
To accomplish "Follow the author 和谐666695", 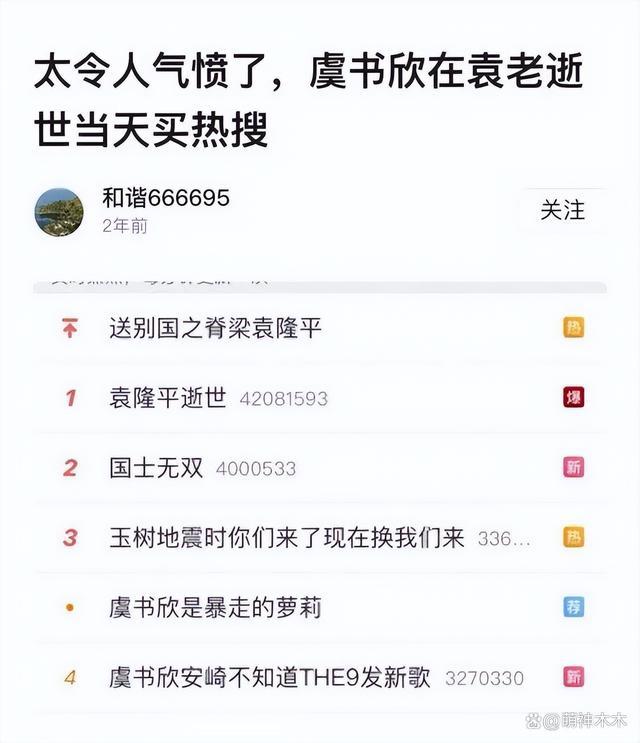I will click(562, 210).
